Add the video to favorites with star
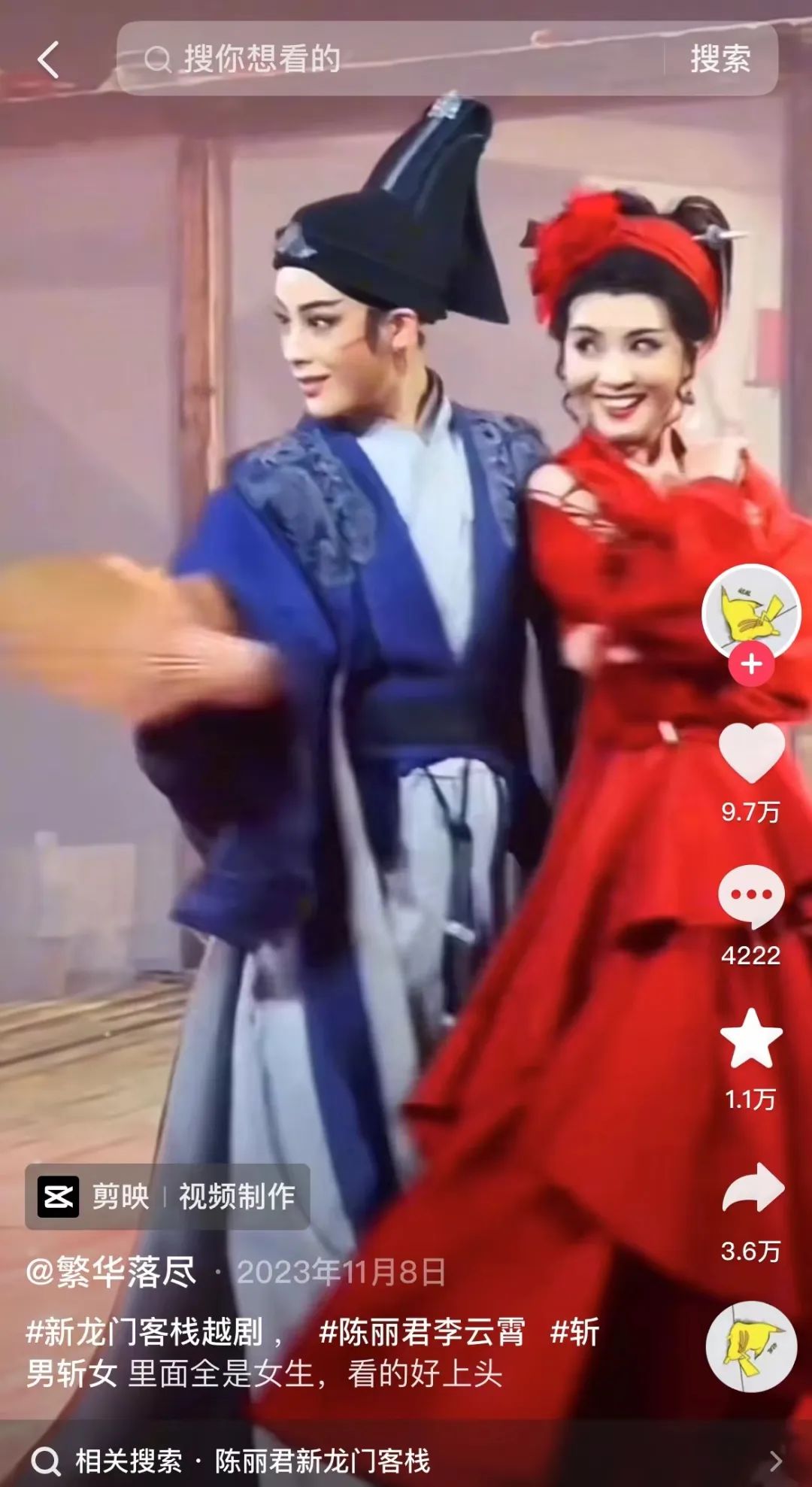This screenshot has width=812, height=1487. click(x=751, y=1039)
